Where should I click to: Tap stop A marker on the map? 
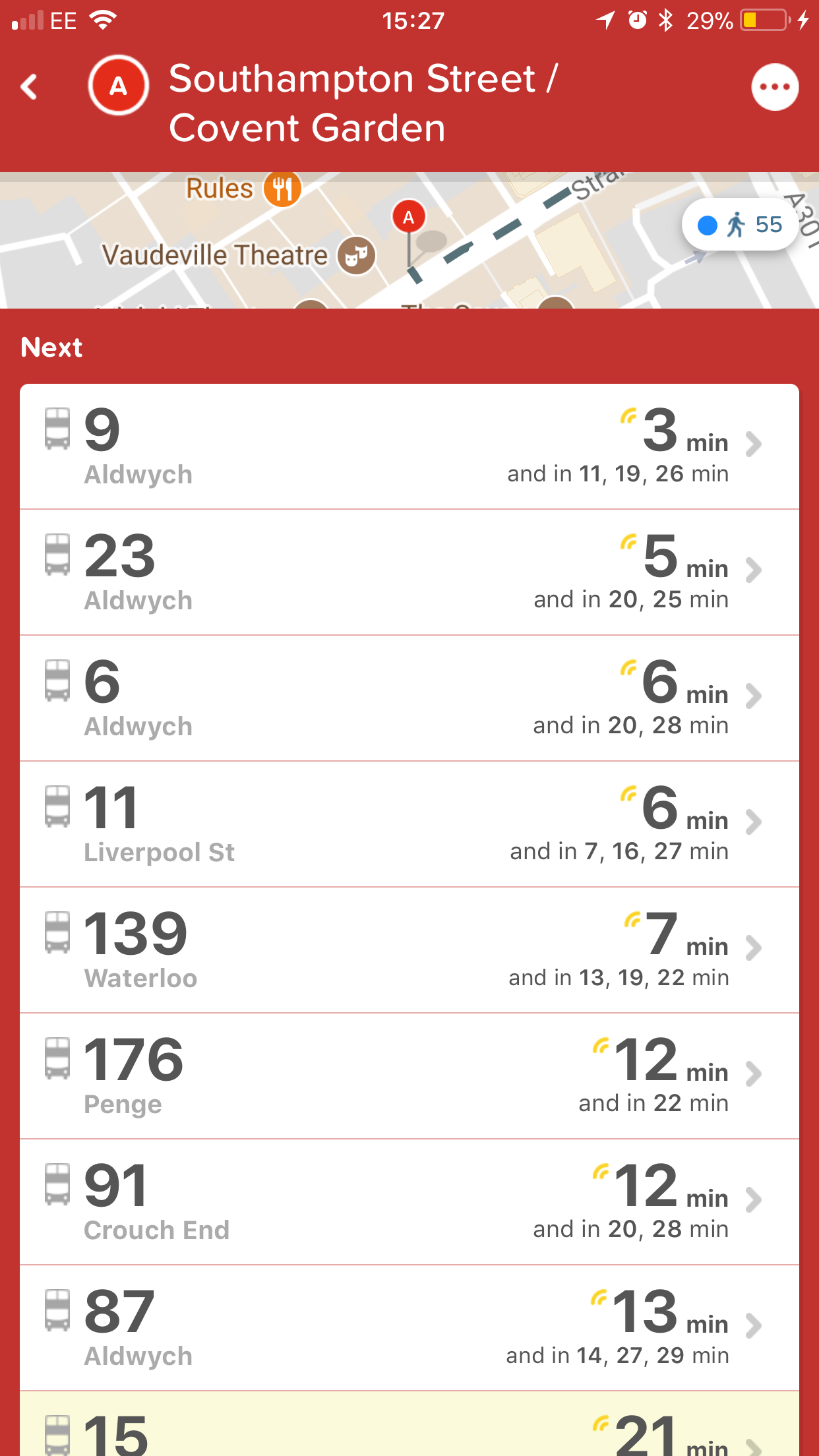click(x=409, y=217)
